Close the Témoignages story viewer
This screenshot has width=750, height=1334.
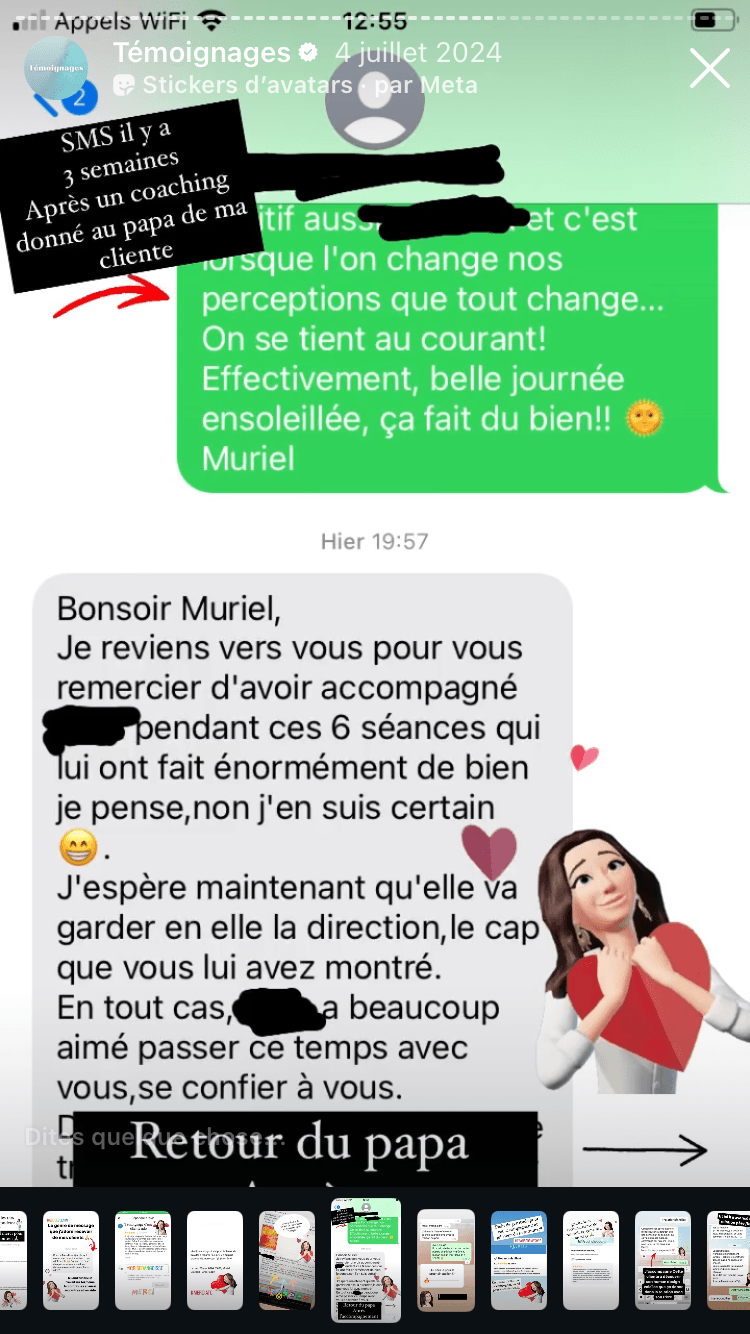click(709, 69)
